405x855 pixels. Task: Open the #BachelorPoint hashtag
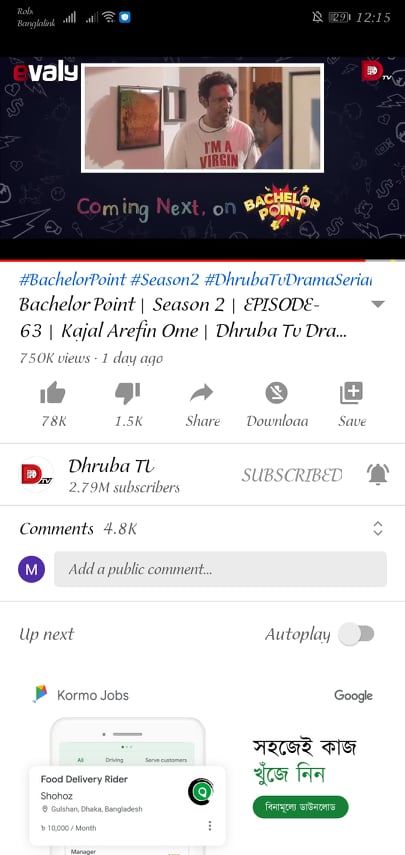point(72,280)
